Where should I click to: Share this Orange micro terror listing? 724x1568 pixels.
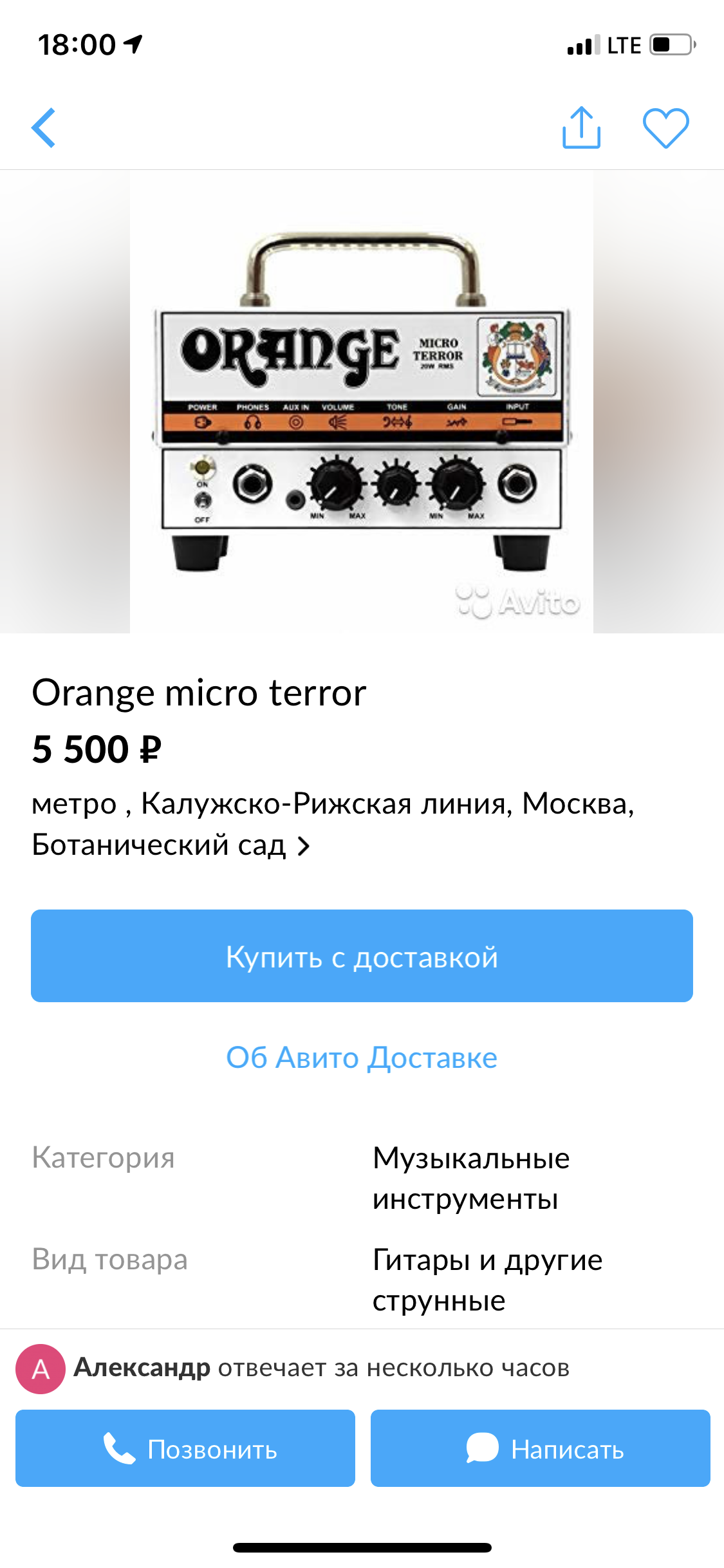click(x=581, y=127)
